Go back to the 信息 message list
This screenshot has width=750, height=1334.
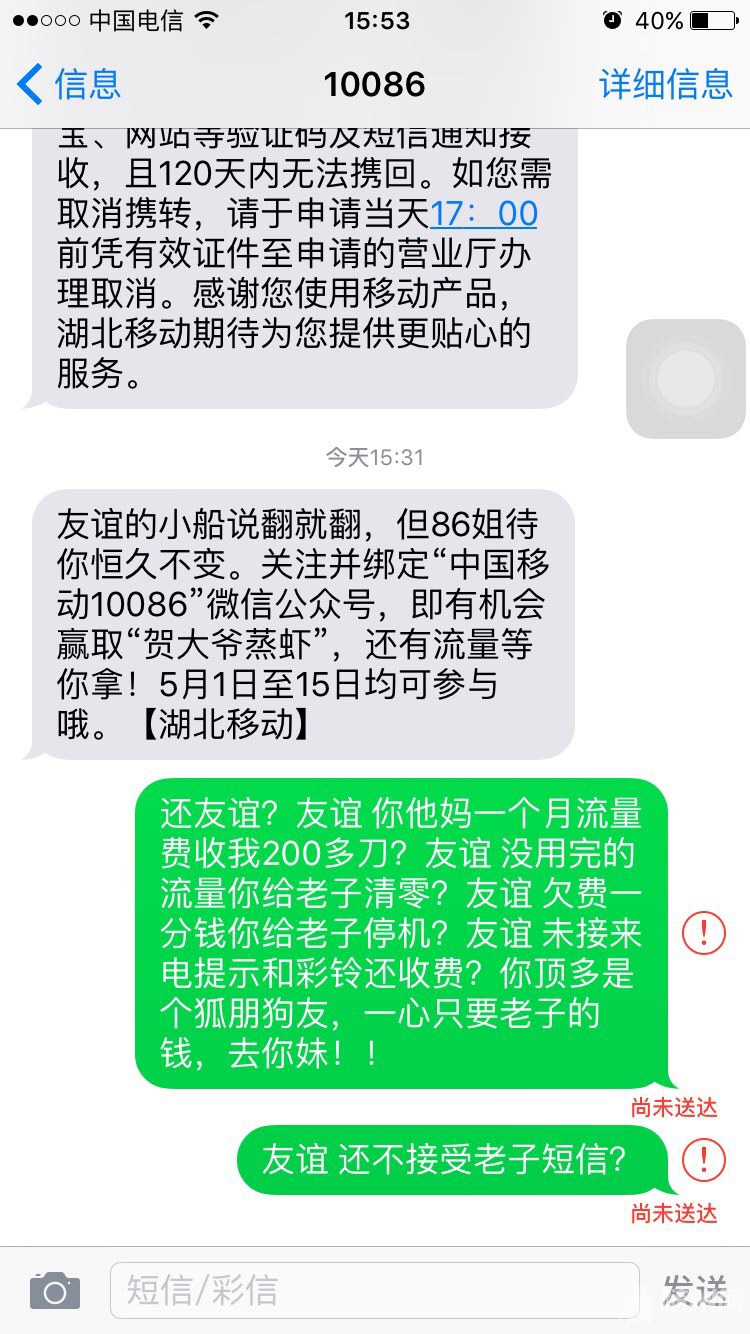tap(68, 84)
